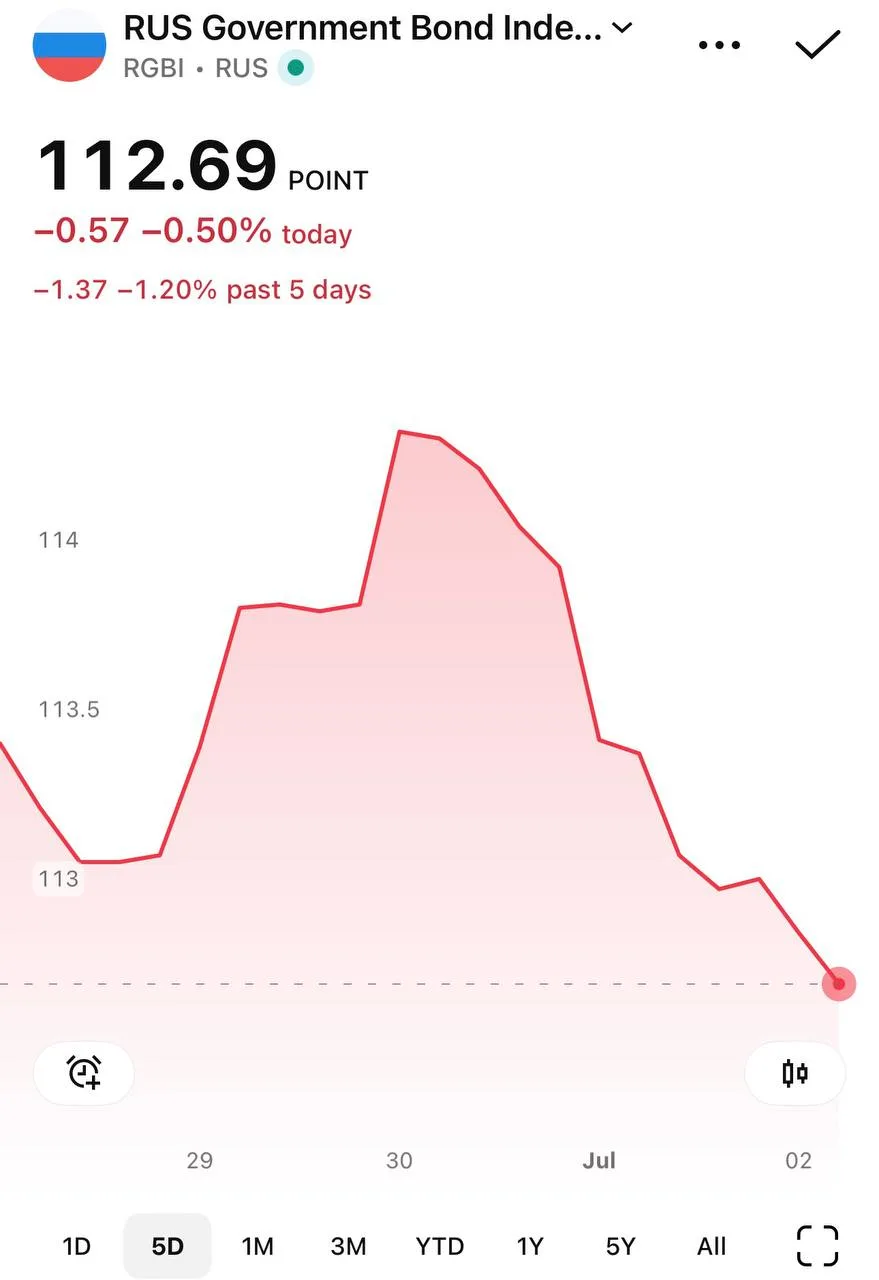Open the three-dot overflow menu
Image resolution: width=879 pixels, height=1280 pixels.
[x=720, y=45]
